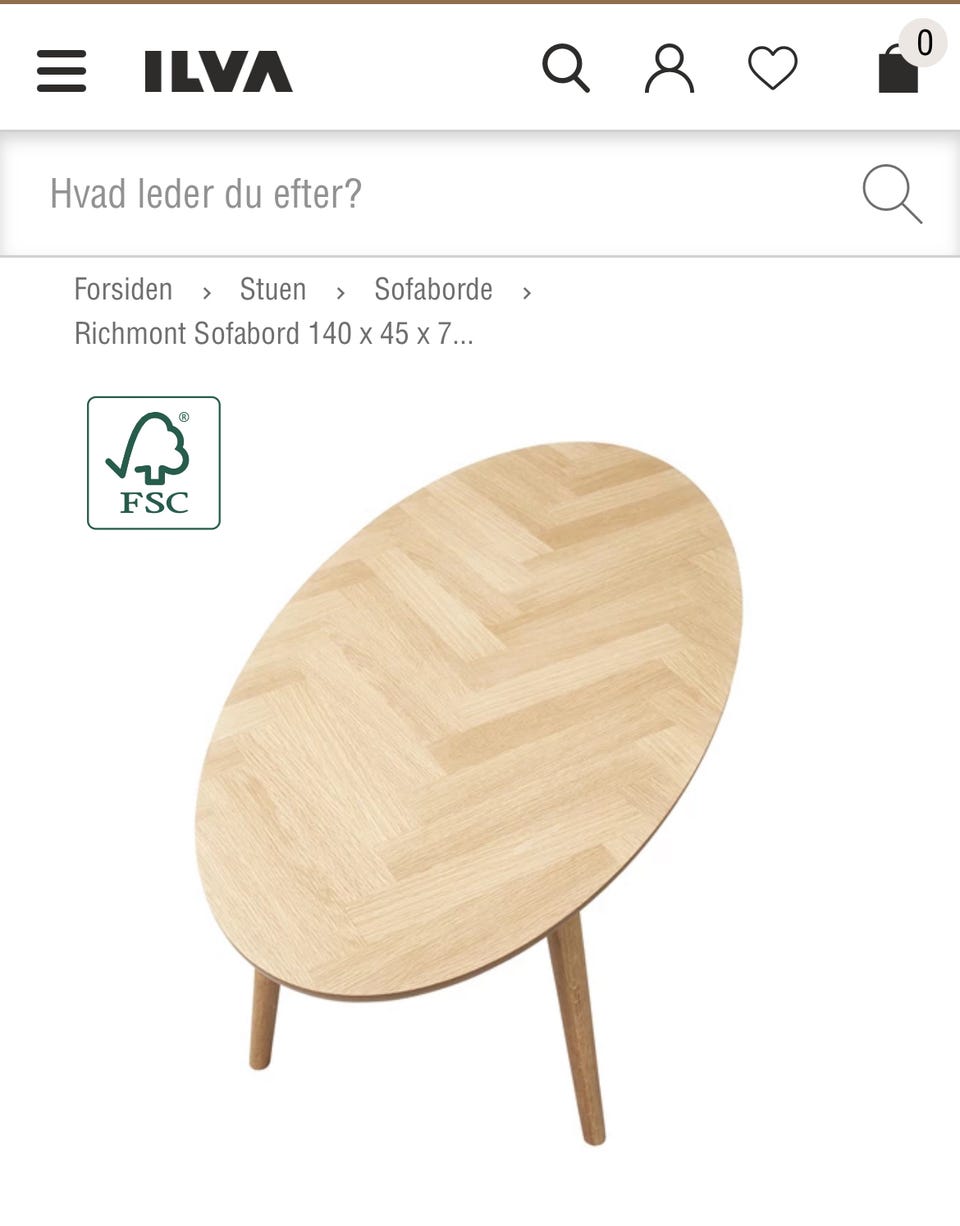Click the chevron between Forsiden and Stuen
Image resolution: width=960 pixels, height=1226 pixels.
(x=206, y=292)
